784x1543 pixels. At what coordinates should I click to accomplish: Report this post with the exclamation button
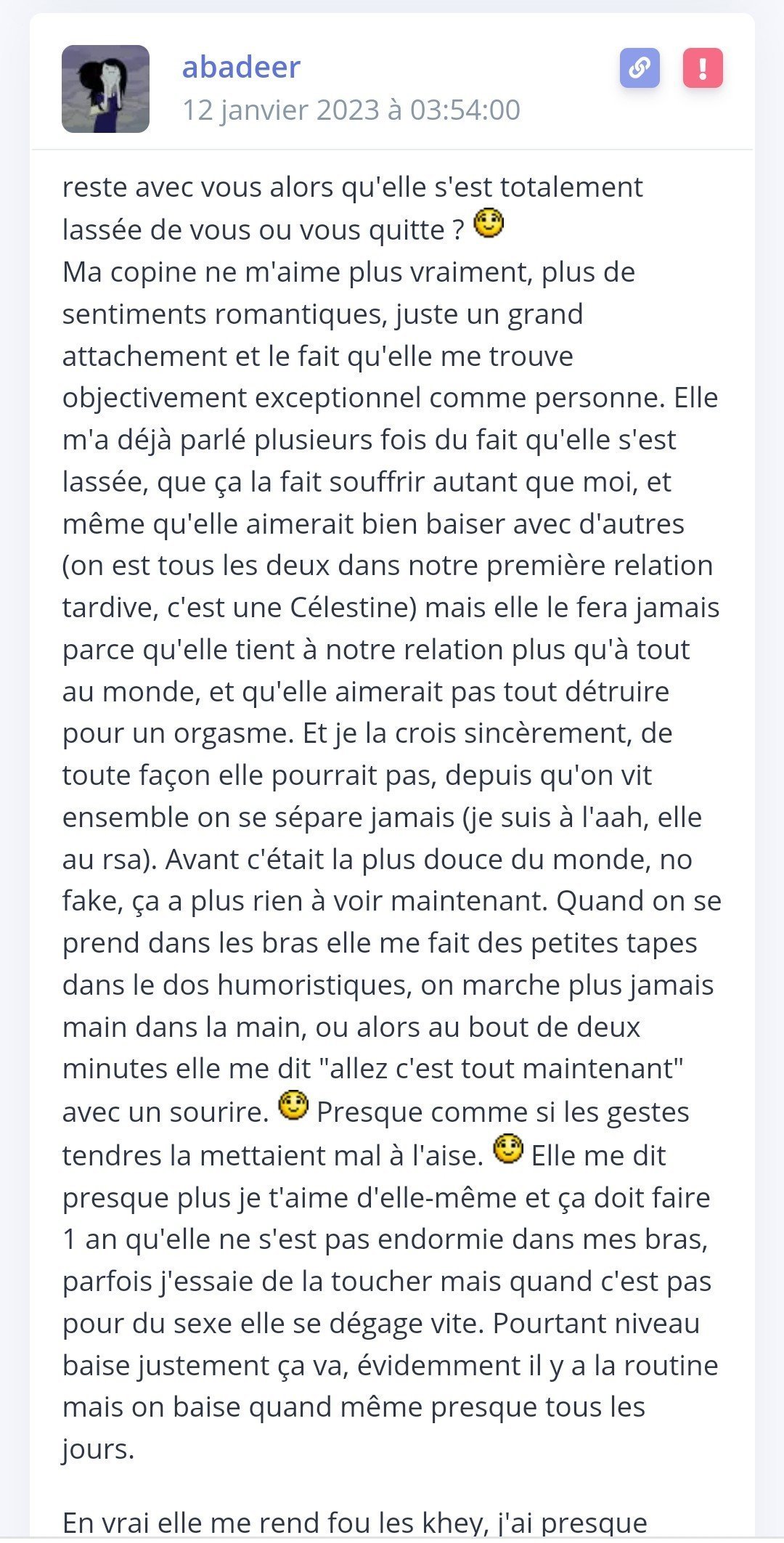[703, 68]
